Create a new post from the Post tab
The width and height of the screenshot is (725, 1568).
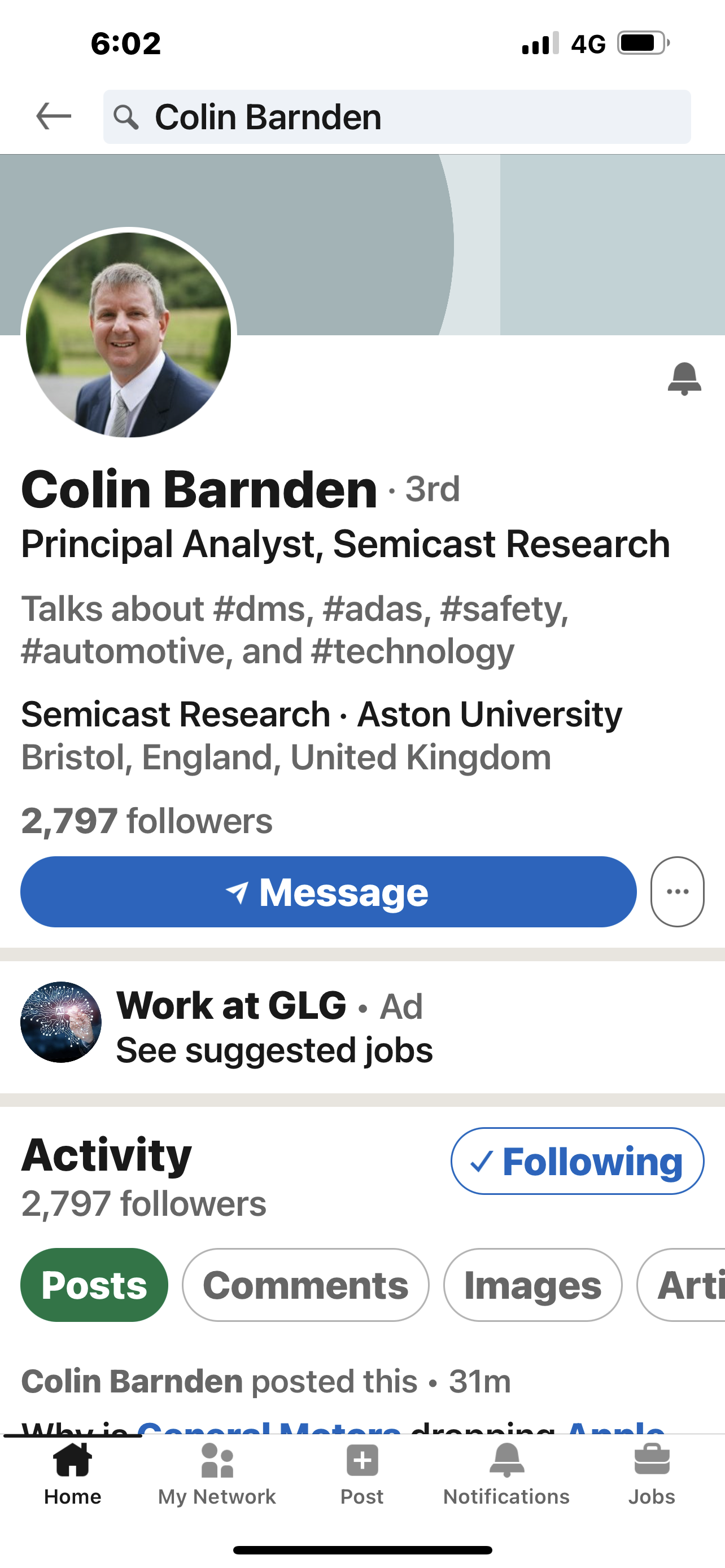click(x=362, y=1474)
